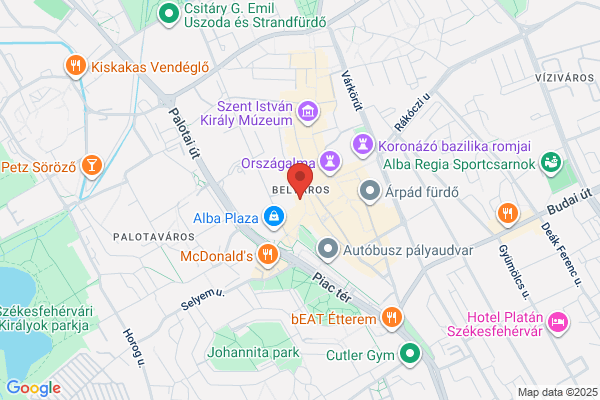Tap the Autóbusz pályaudvar marker
The height and width of the screenshot is (400, 600).
point(328,249)
